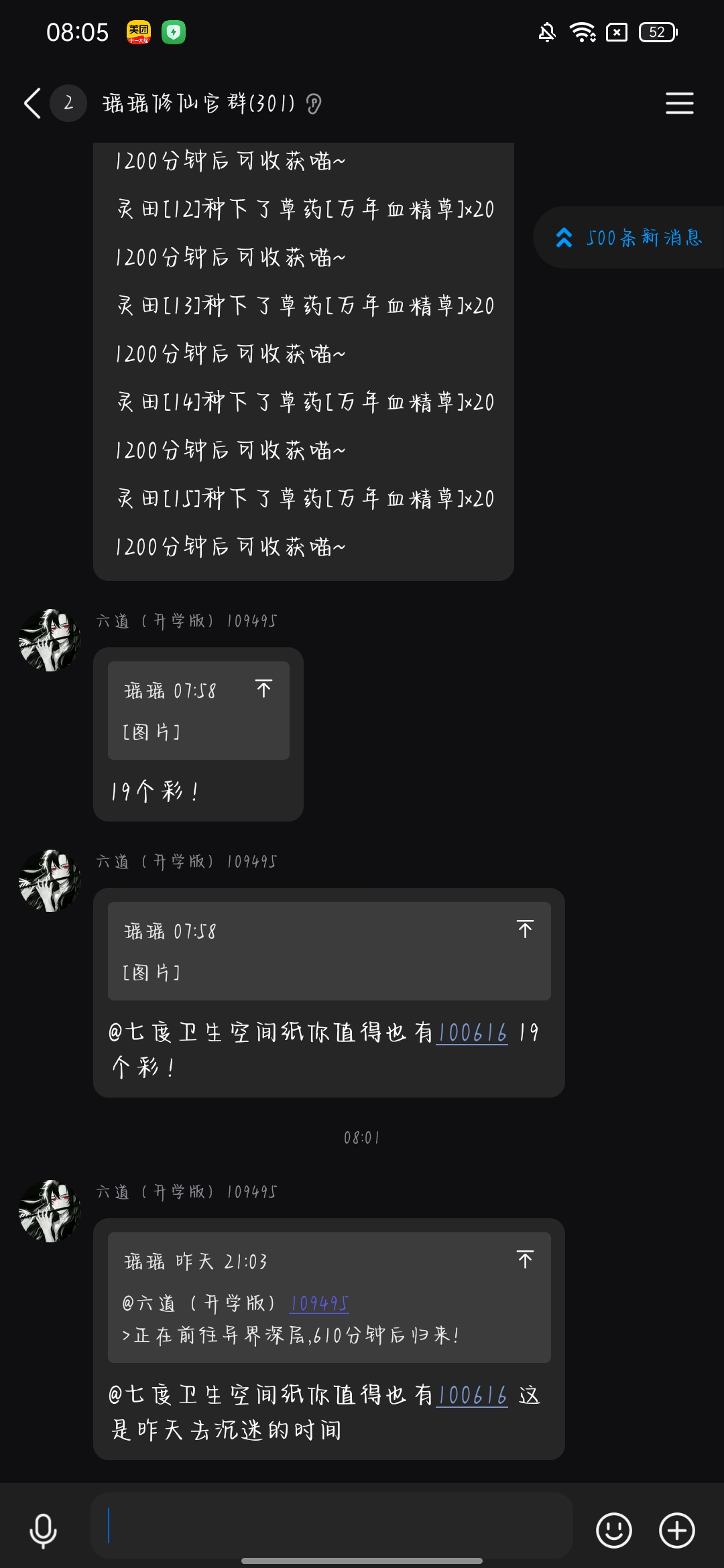This screenshot has width=724, height=1568.
Task: Tap the voice input microphone icon
Action: [44, 1530]
